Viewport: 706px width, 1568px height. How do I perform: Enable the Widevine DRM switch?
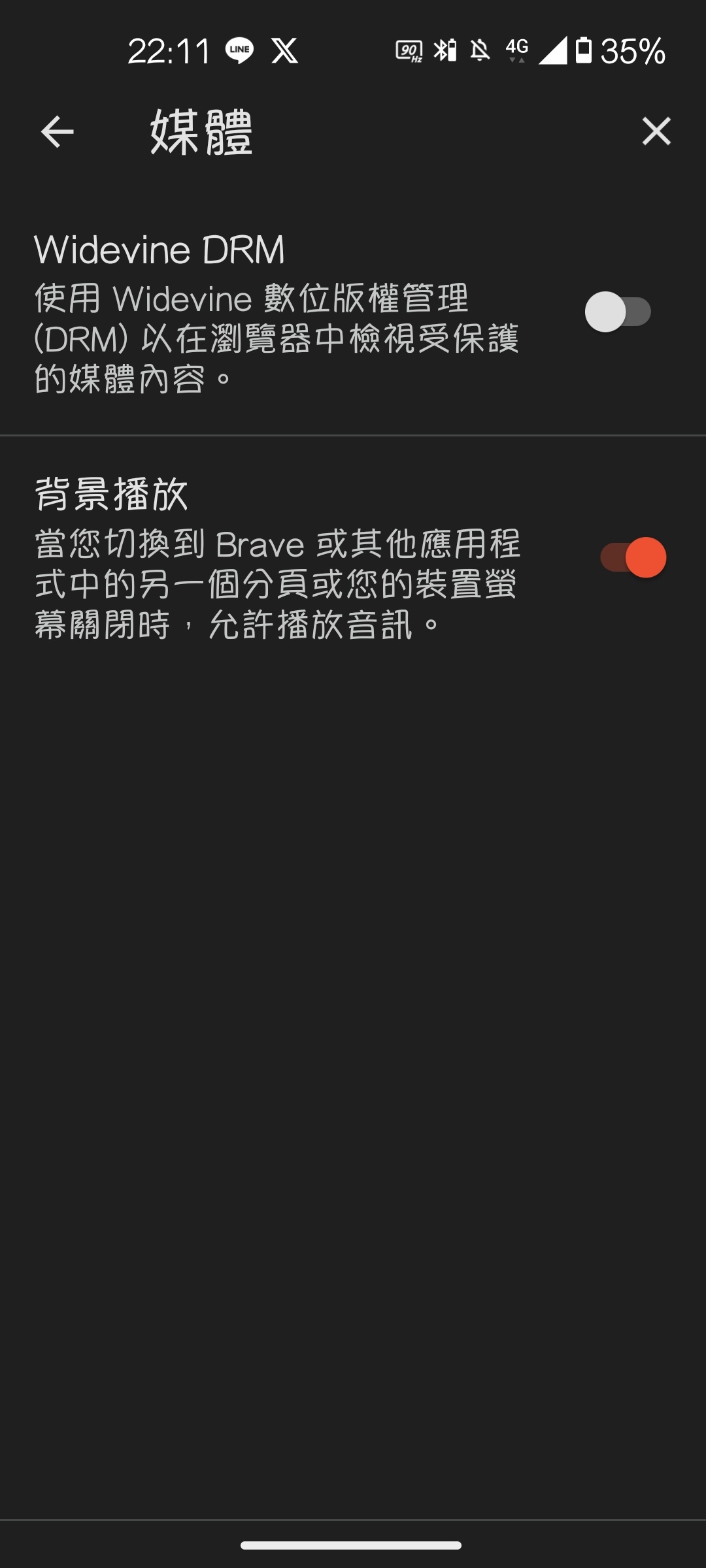[x=618, y=312]
